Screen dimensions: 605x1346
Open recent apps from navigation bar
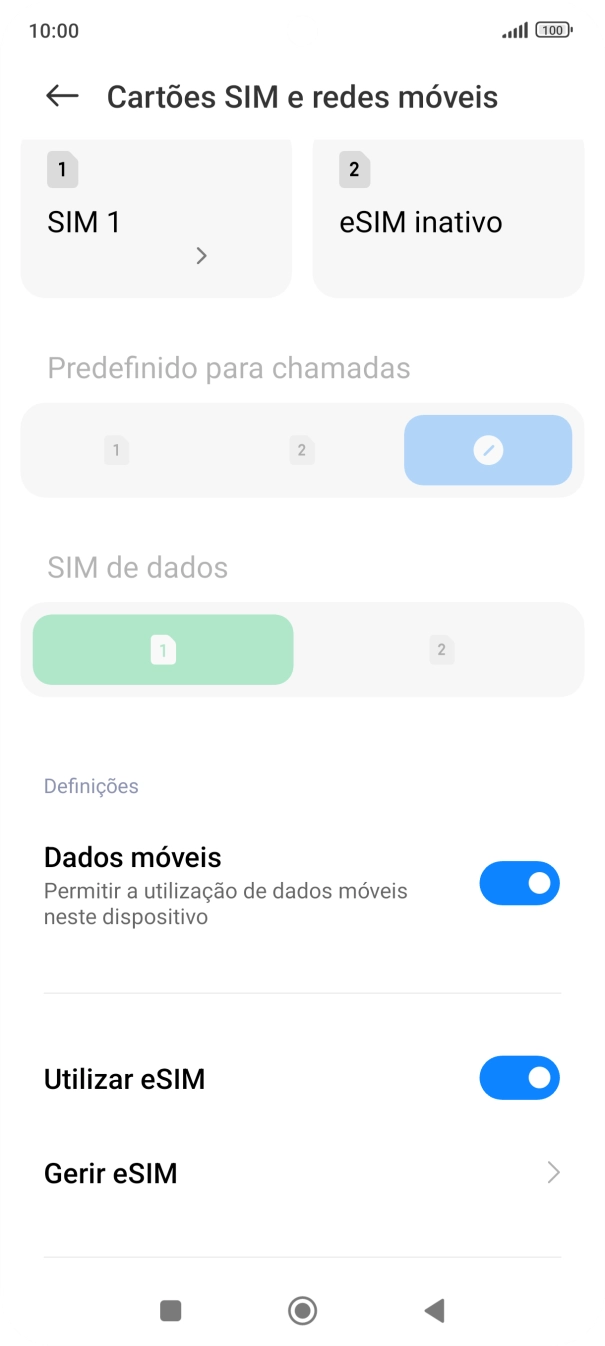coord(171,1310)
